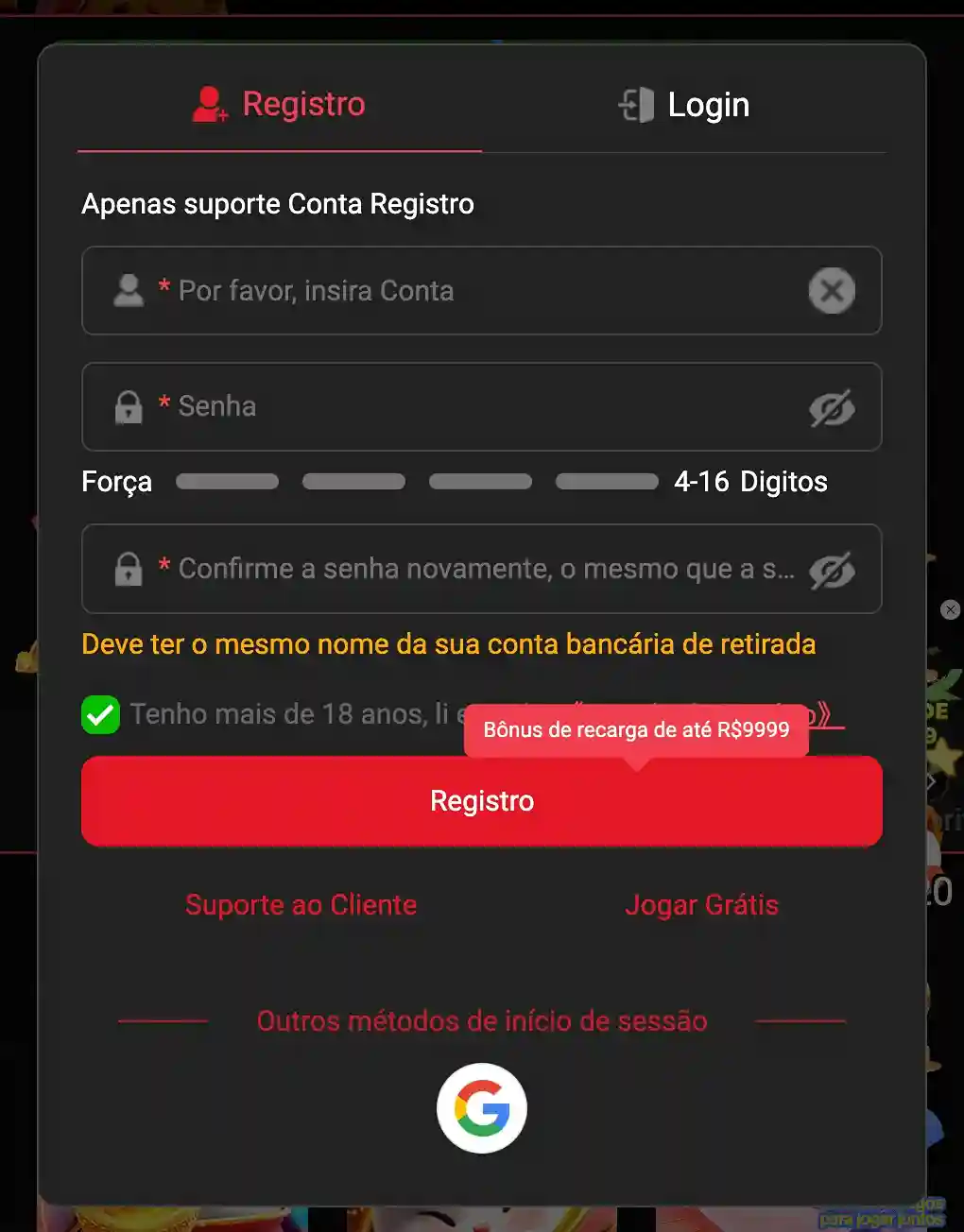Click the Login door icon

634,104
